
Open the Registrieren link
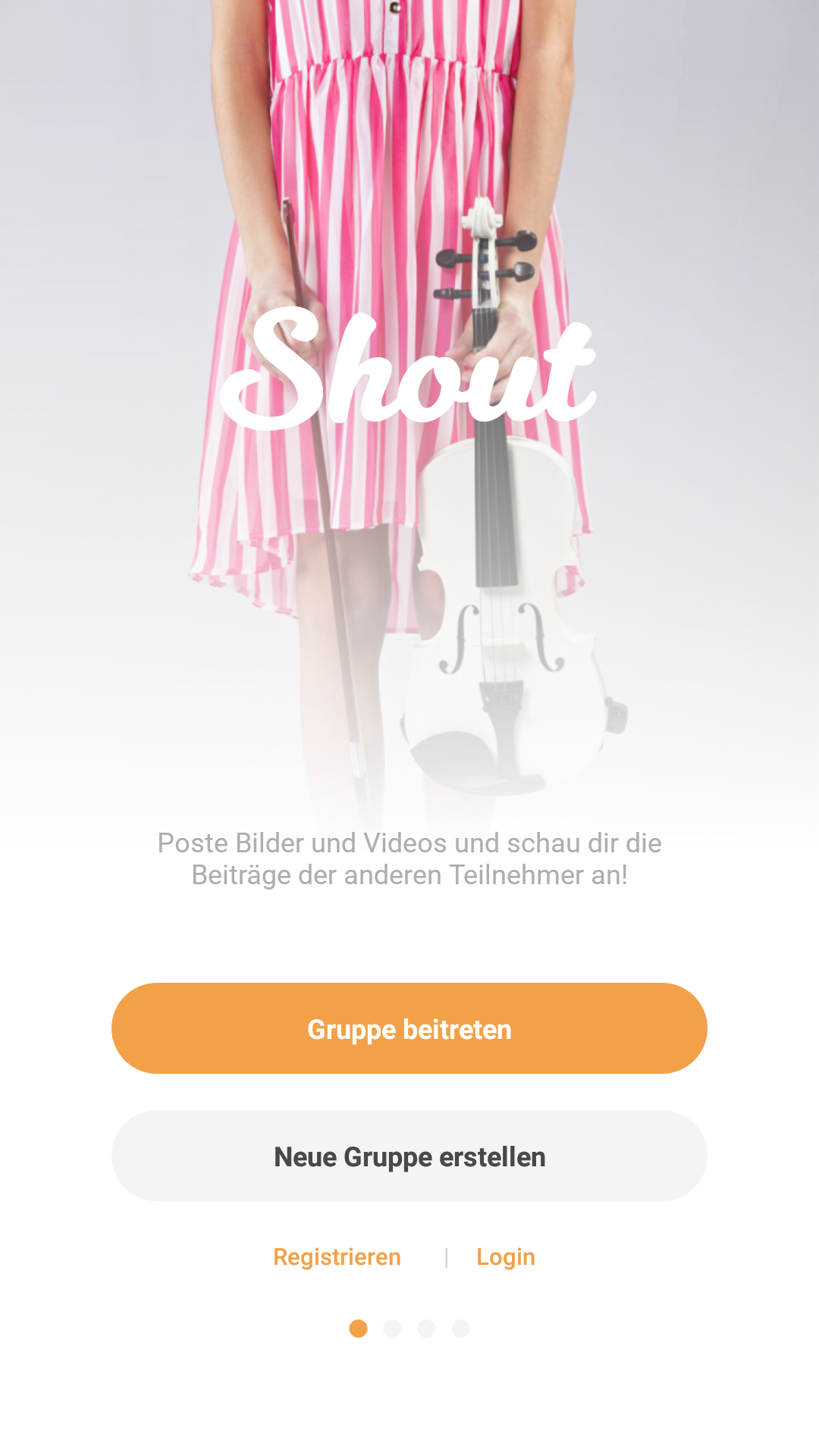click(337, 1257)
